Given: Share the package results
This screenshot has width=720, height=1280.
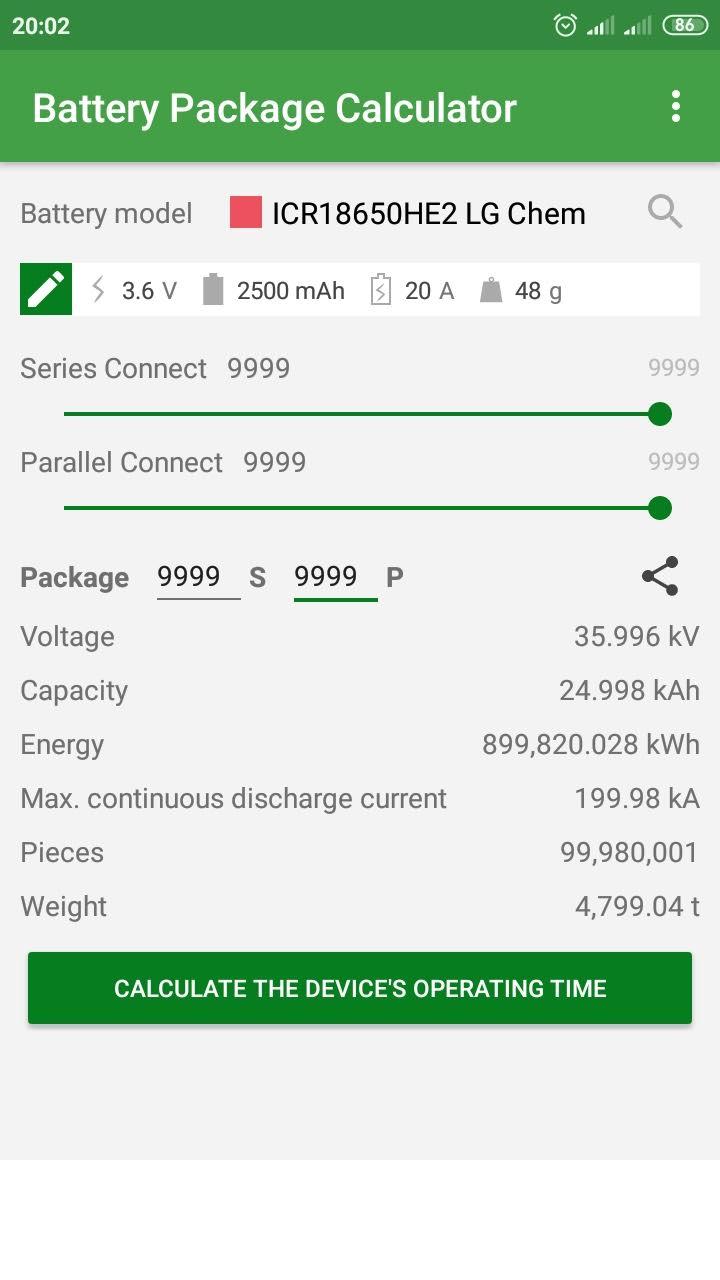Looking at the screenshot, I should 660,577.
